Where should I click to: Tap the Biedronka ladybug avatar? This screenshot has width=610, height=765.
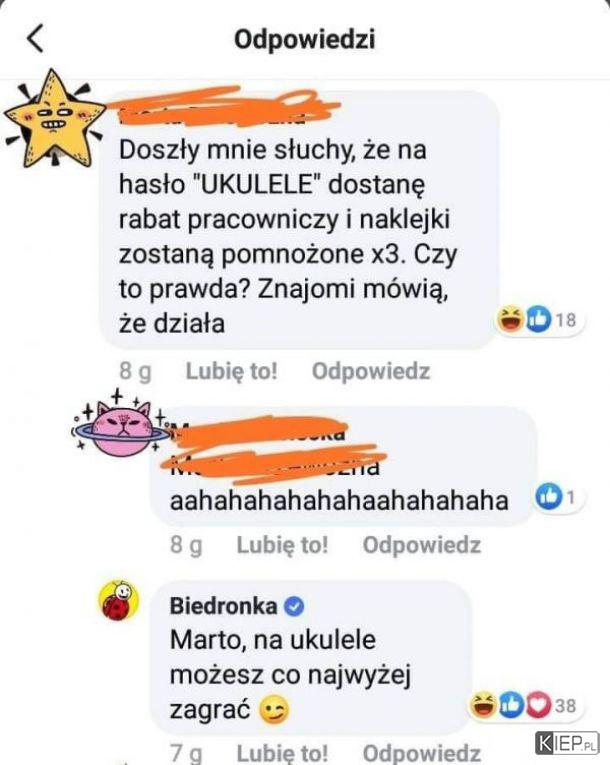pyautogui.click(x=119, y=605)
